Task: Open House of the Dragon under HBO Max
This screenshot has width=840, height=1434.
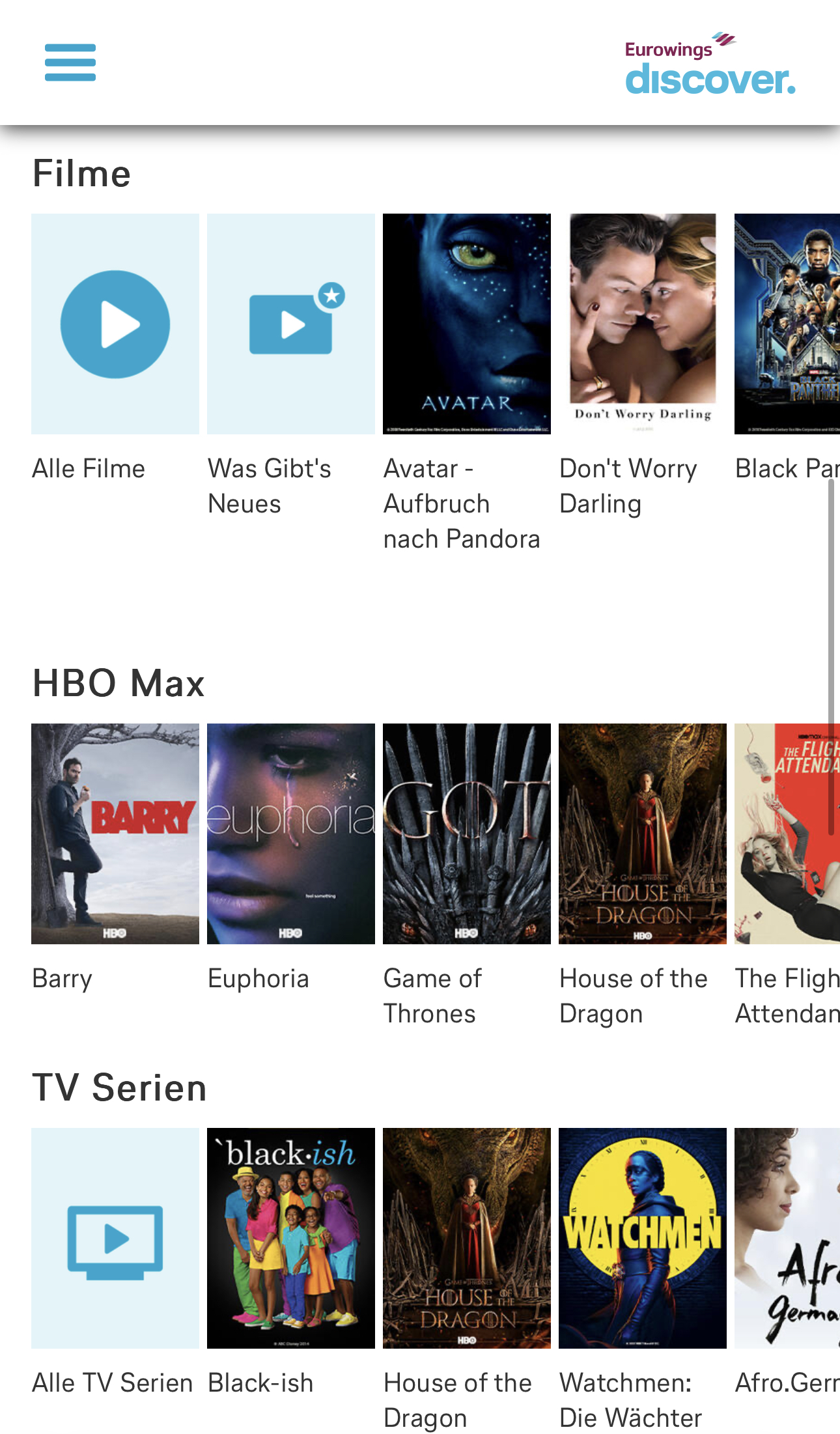Action: point(642,834)
